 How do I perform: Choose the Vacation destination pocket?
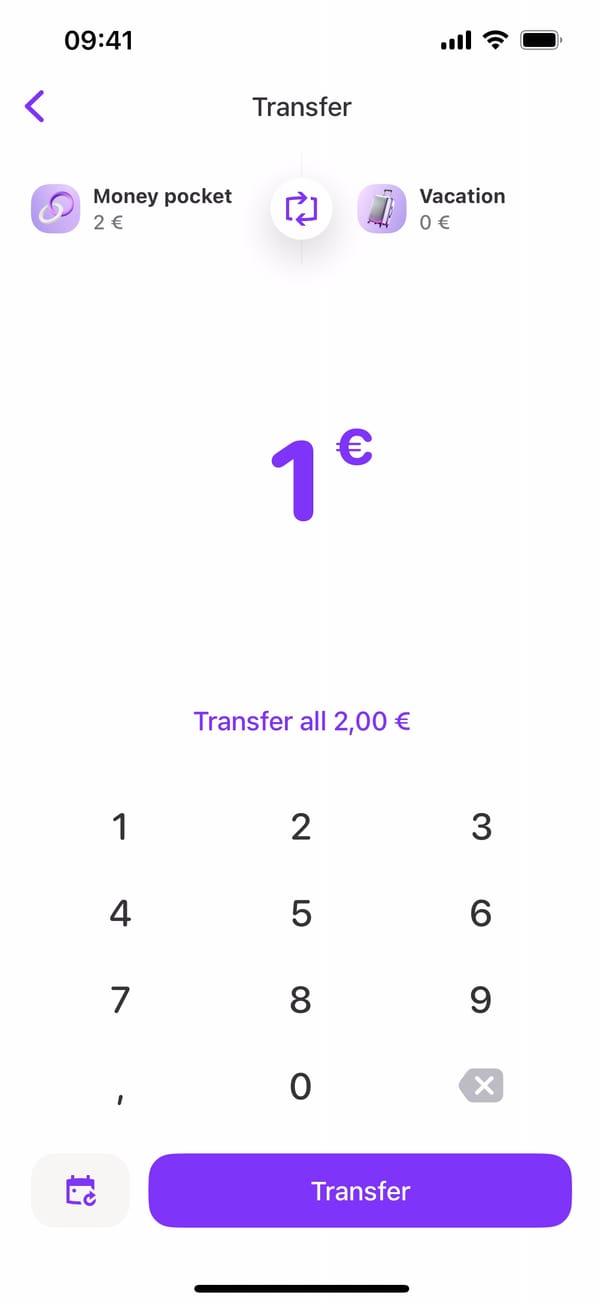tap(432, 208)
